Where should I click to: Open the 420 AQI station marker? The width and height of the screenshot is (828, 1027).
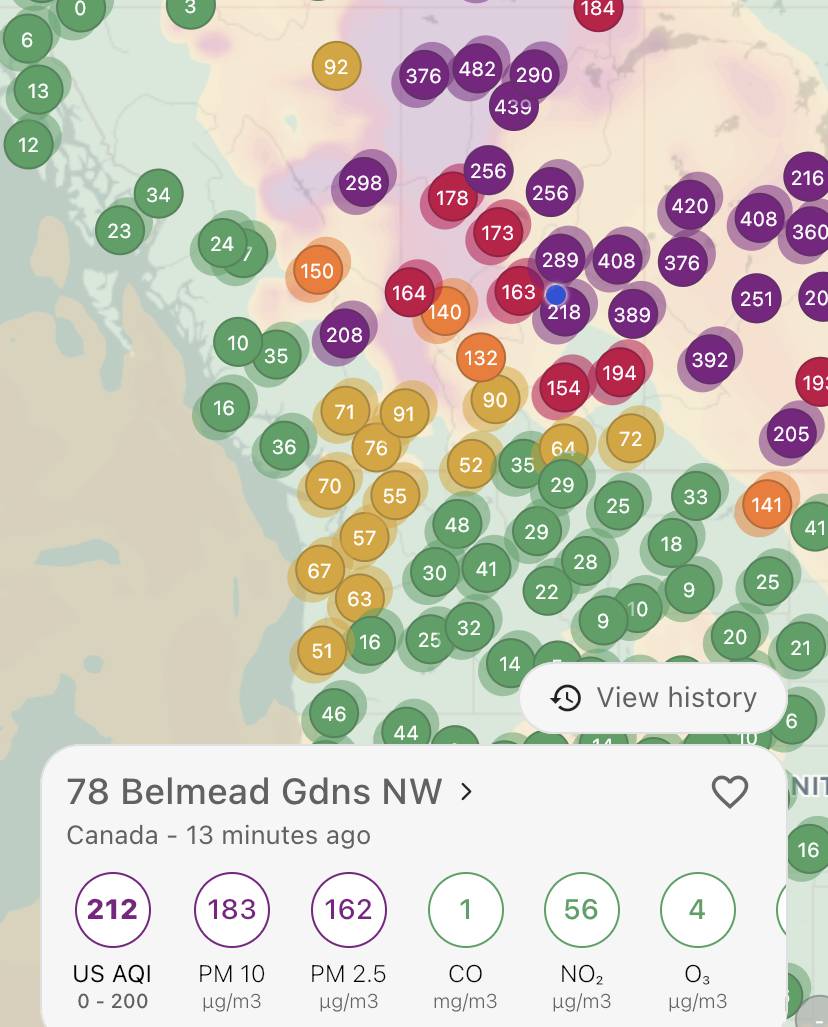[x=690, y=206]
